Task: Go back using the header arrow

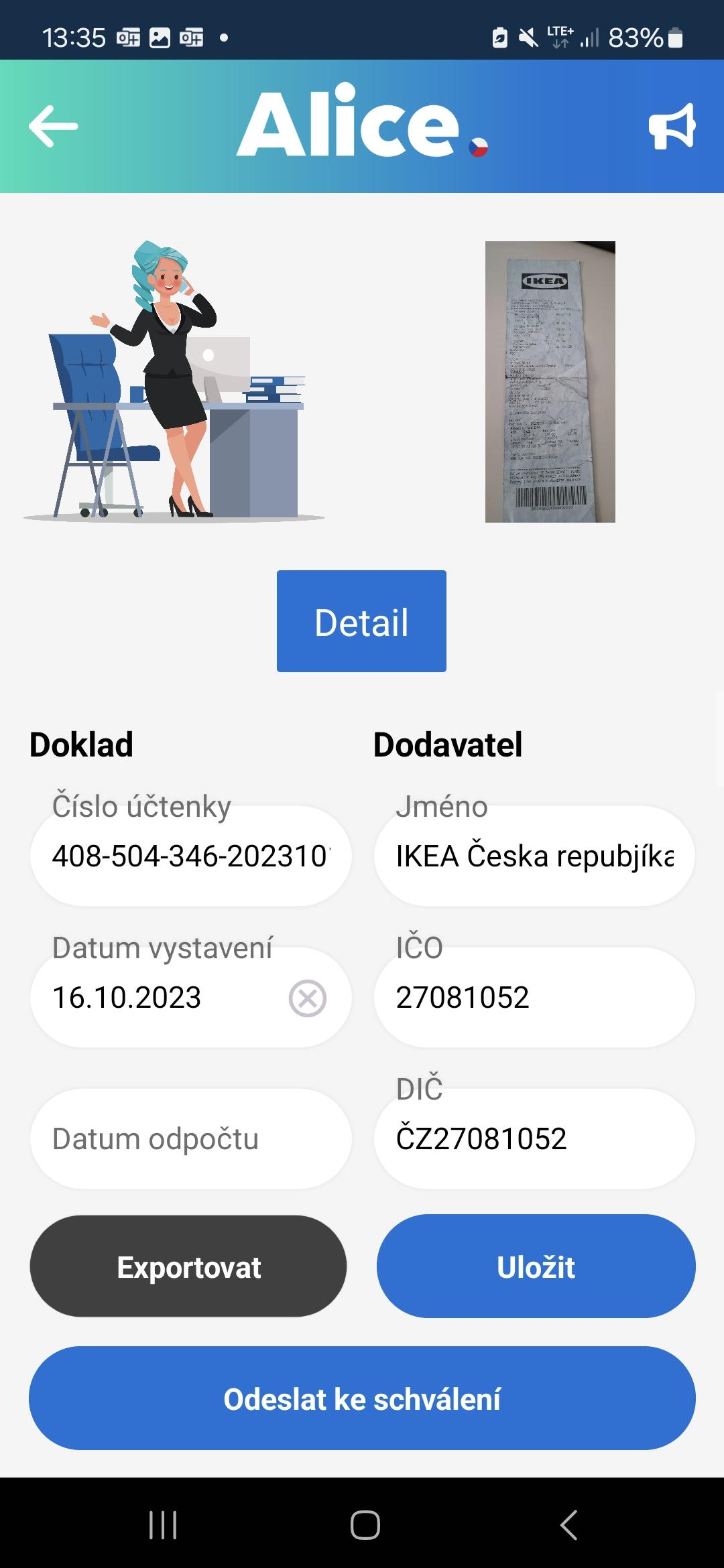Action: click(x=54, y=126)
